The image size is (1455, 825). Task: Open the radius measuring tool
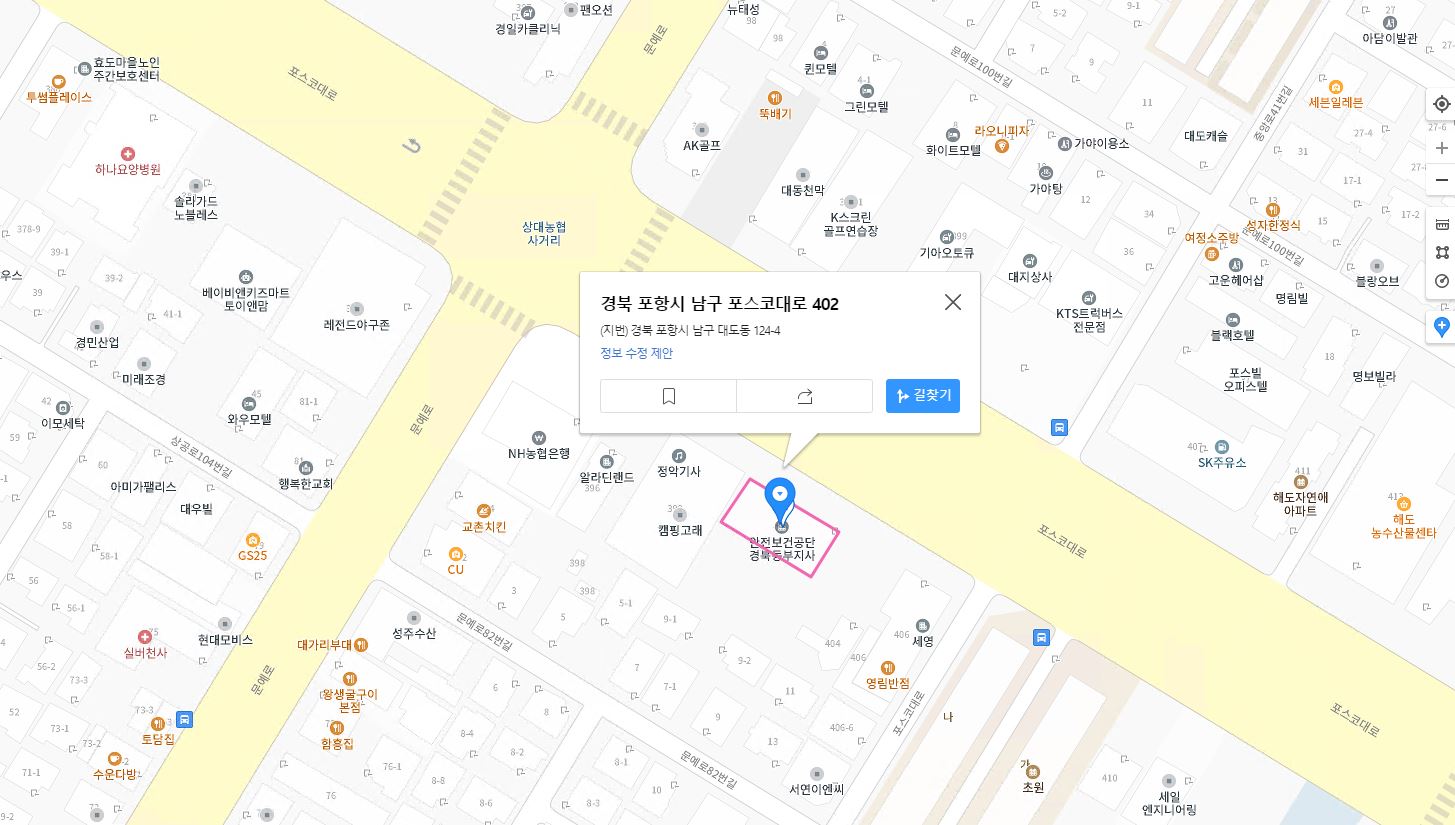pyautogui.click(x=1441, y=281)
